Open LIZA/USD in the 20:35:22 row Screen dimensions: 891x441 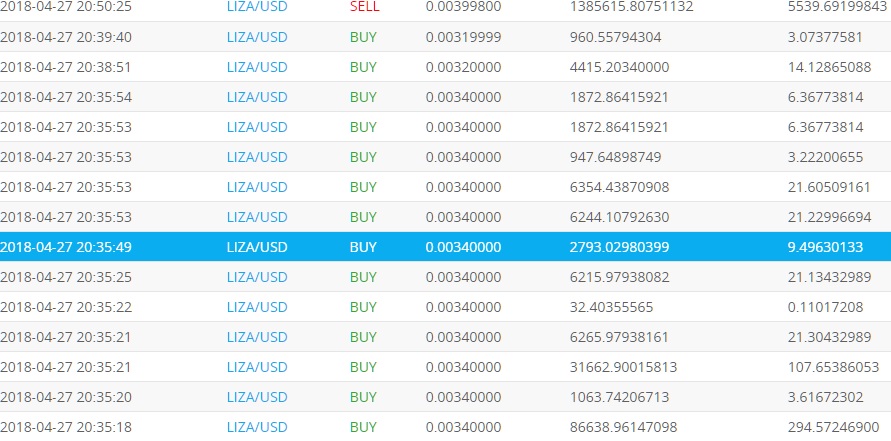click(x=257, y=307)
